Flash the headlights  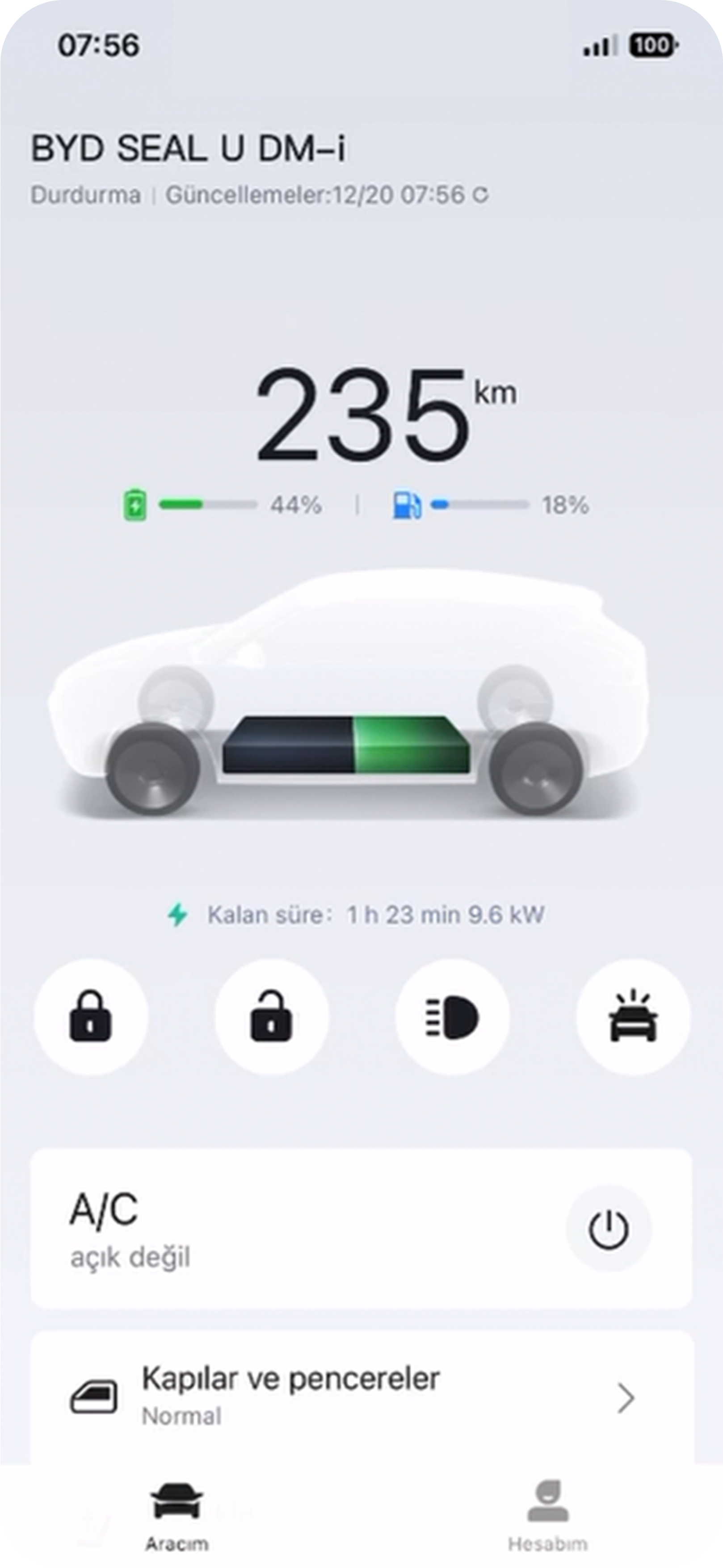click(x=452, y=1016)
